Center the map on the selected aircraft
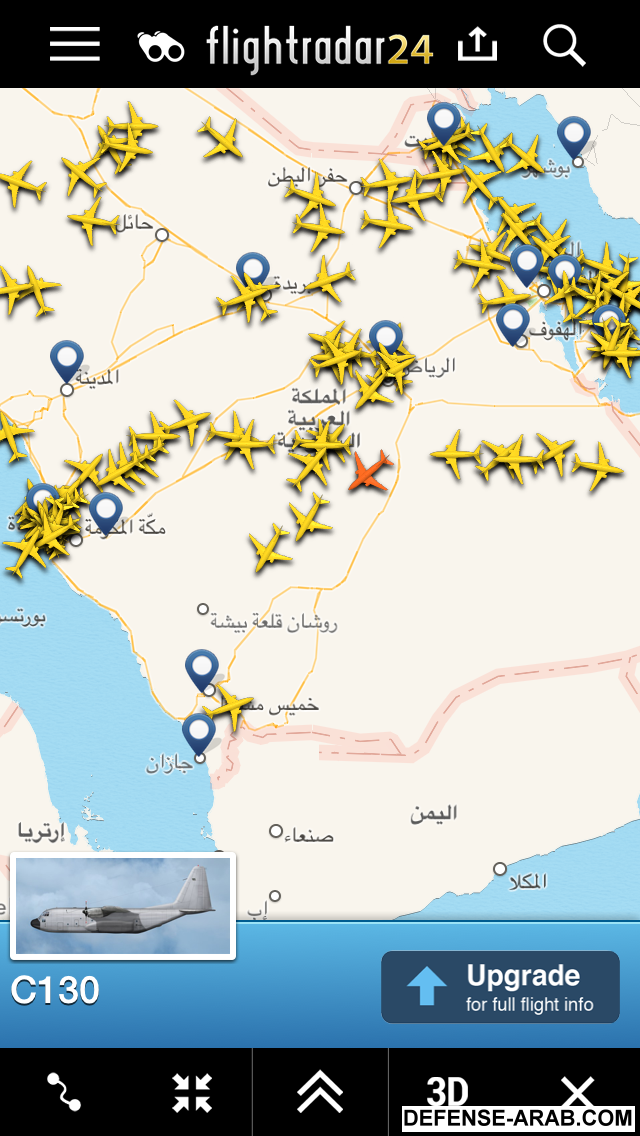This screenshot has width=640, height=1136. click(x=192, y=1092)
